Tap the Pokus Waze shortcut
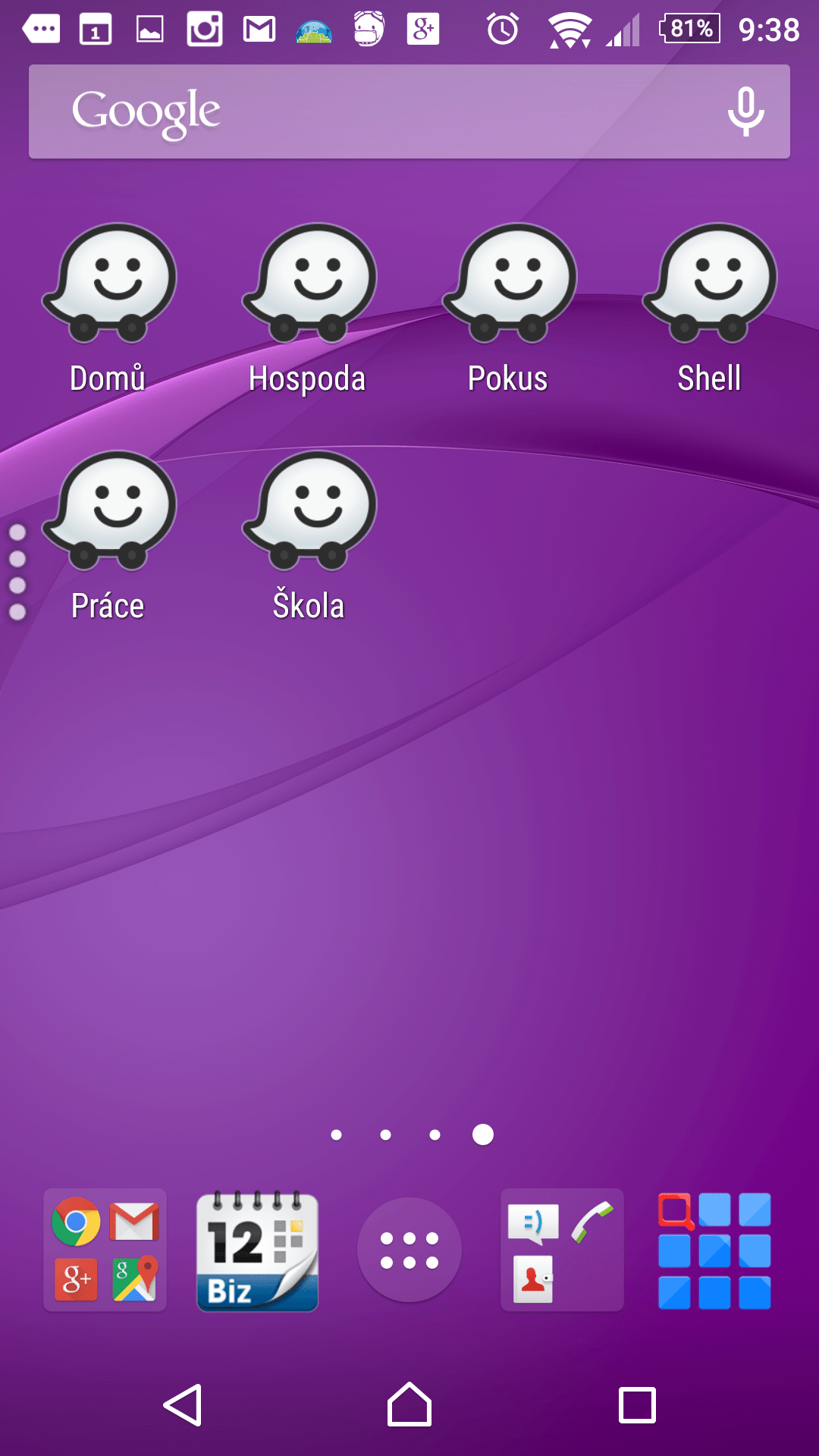819x1456 pixels. 509,309
